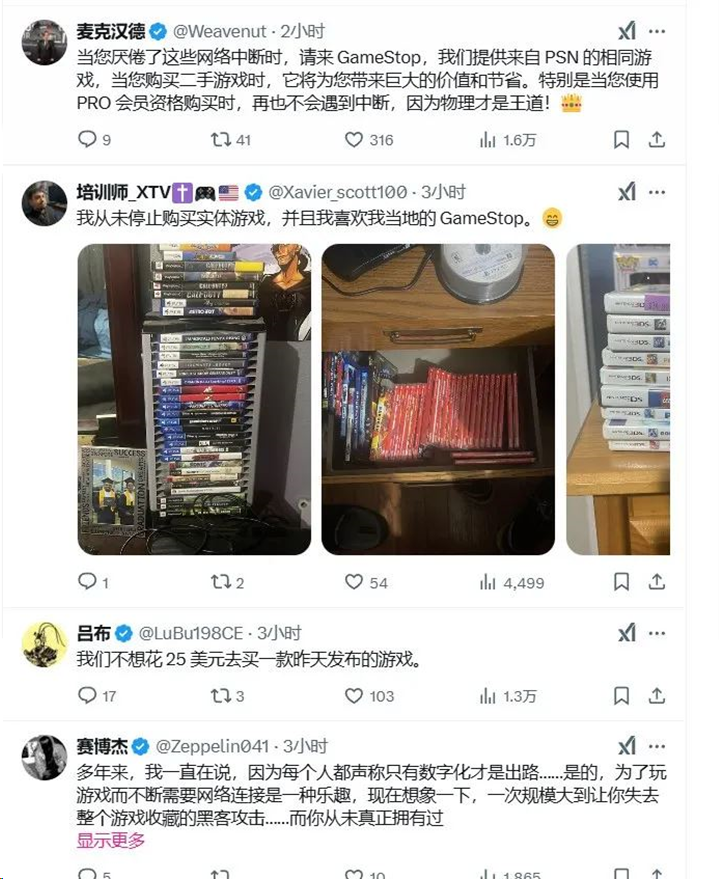View the red game cases drawer photo
The height and width of the screenshot is (879, 719).
point(437,399)
